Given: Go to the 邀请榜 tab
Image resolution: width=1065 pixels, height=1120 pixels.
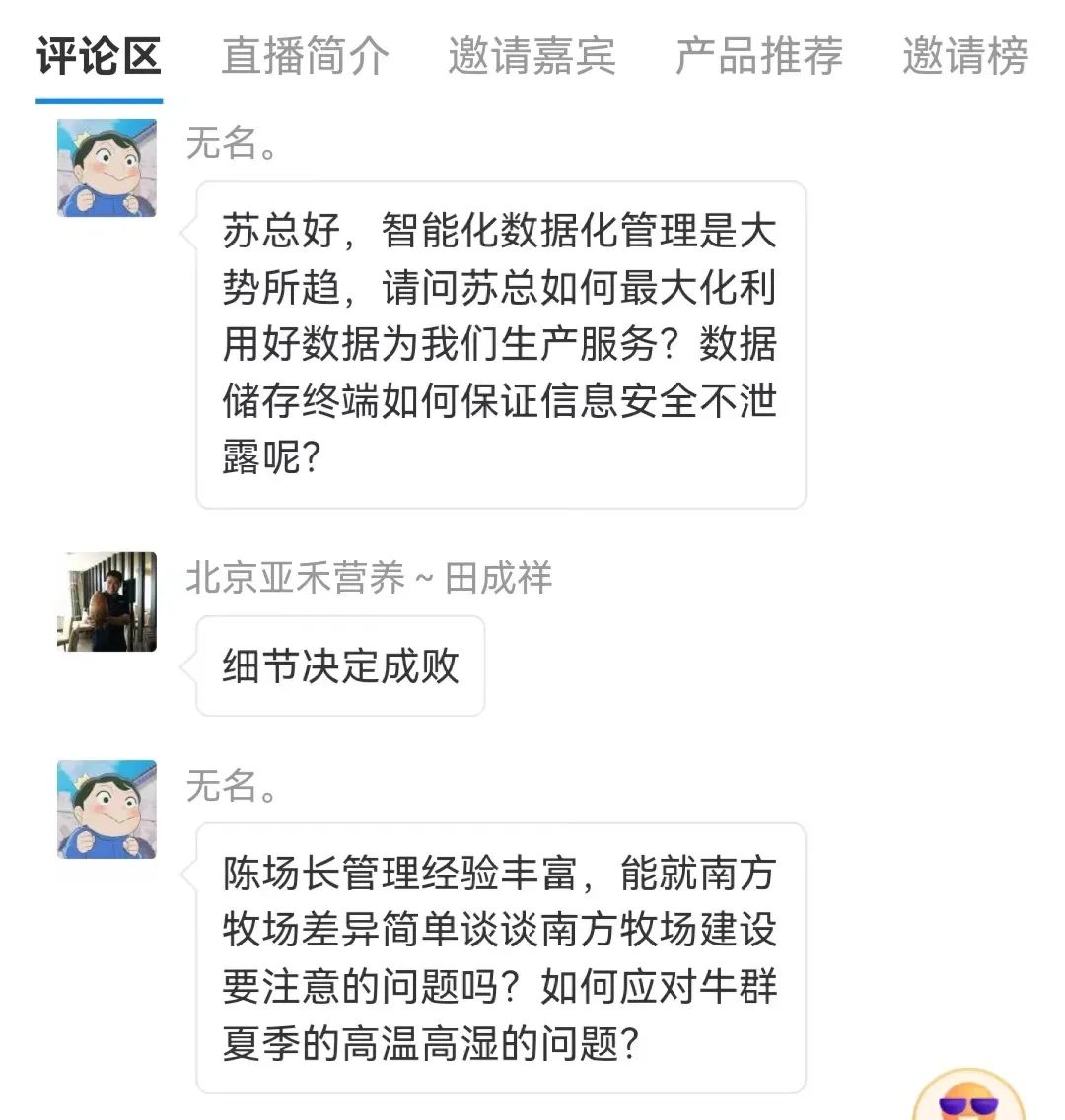Looking at the screenshot, I should 964,56.
